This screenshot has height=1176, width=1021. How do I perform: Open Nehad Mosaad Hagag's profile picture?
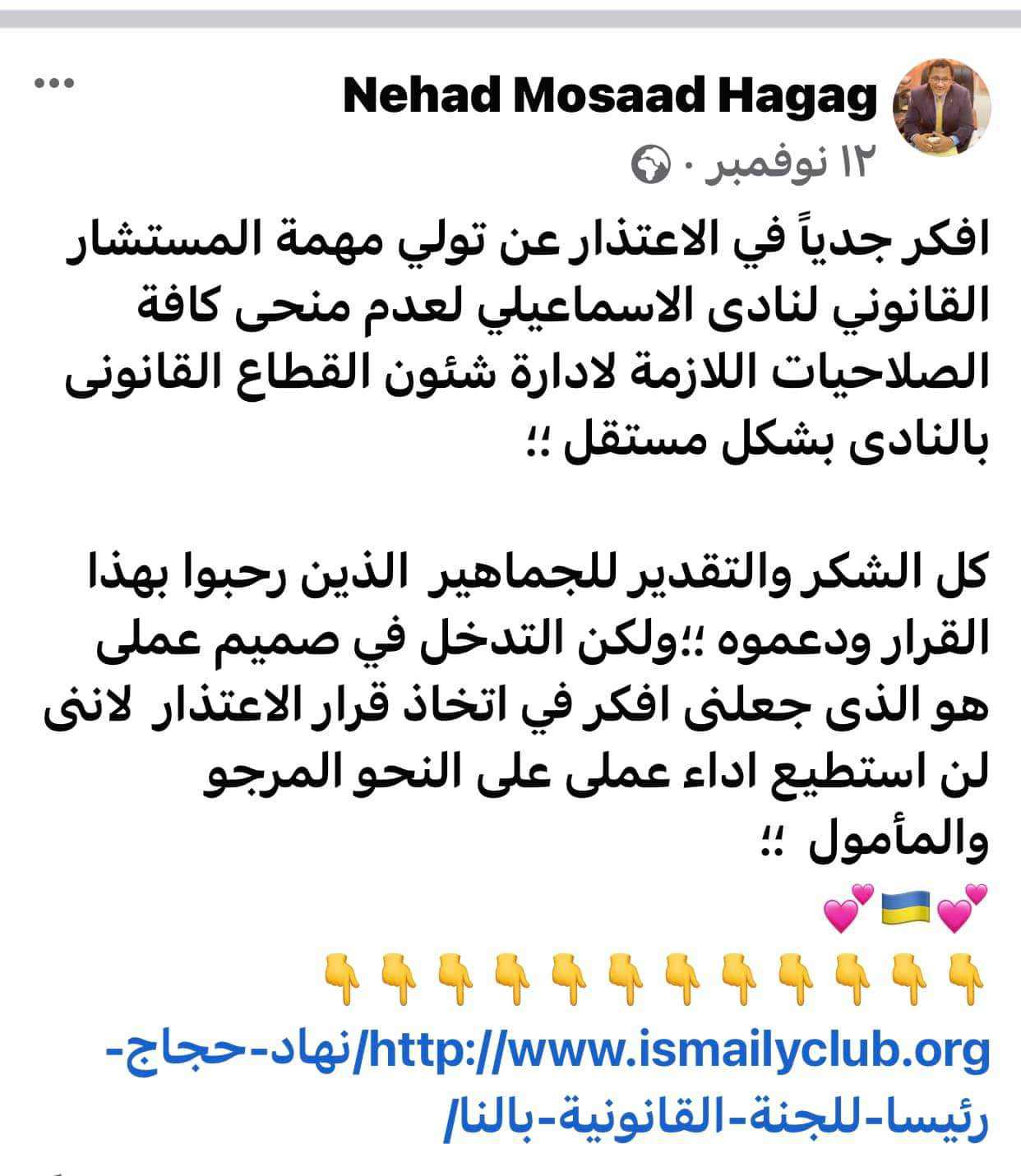(x=940, y=107)
